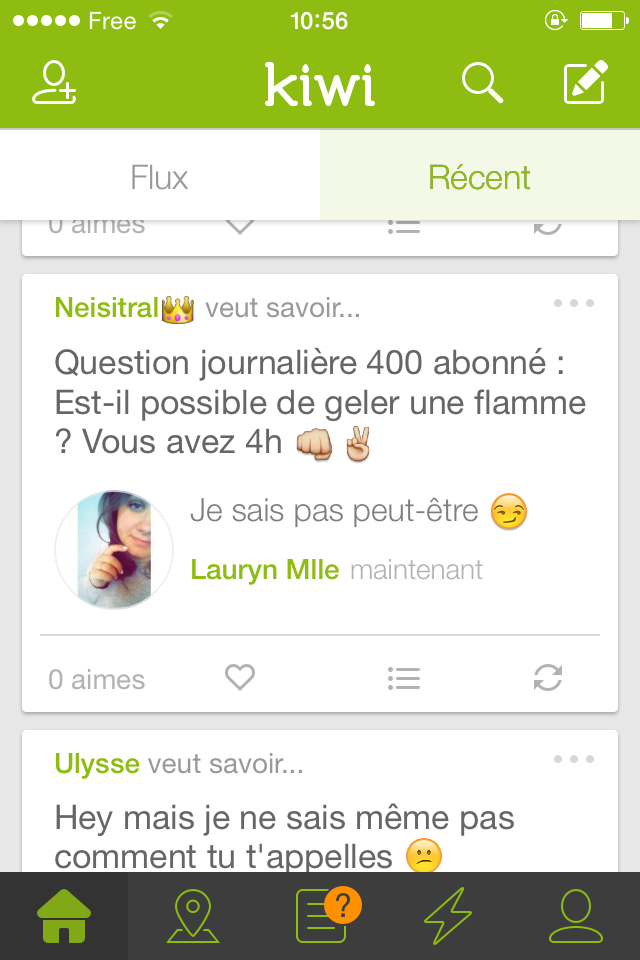The height and width of the screenshot is (960, 640).
Task: Tap the add friend icon
Action: pyautogui.click(x=54, y=83)
